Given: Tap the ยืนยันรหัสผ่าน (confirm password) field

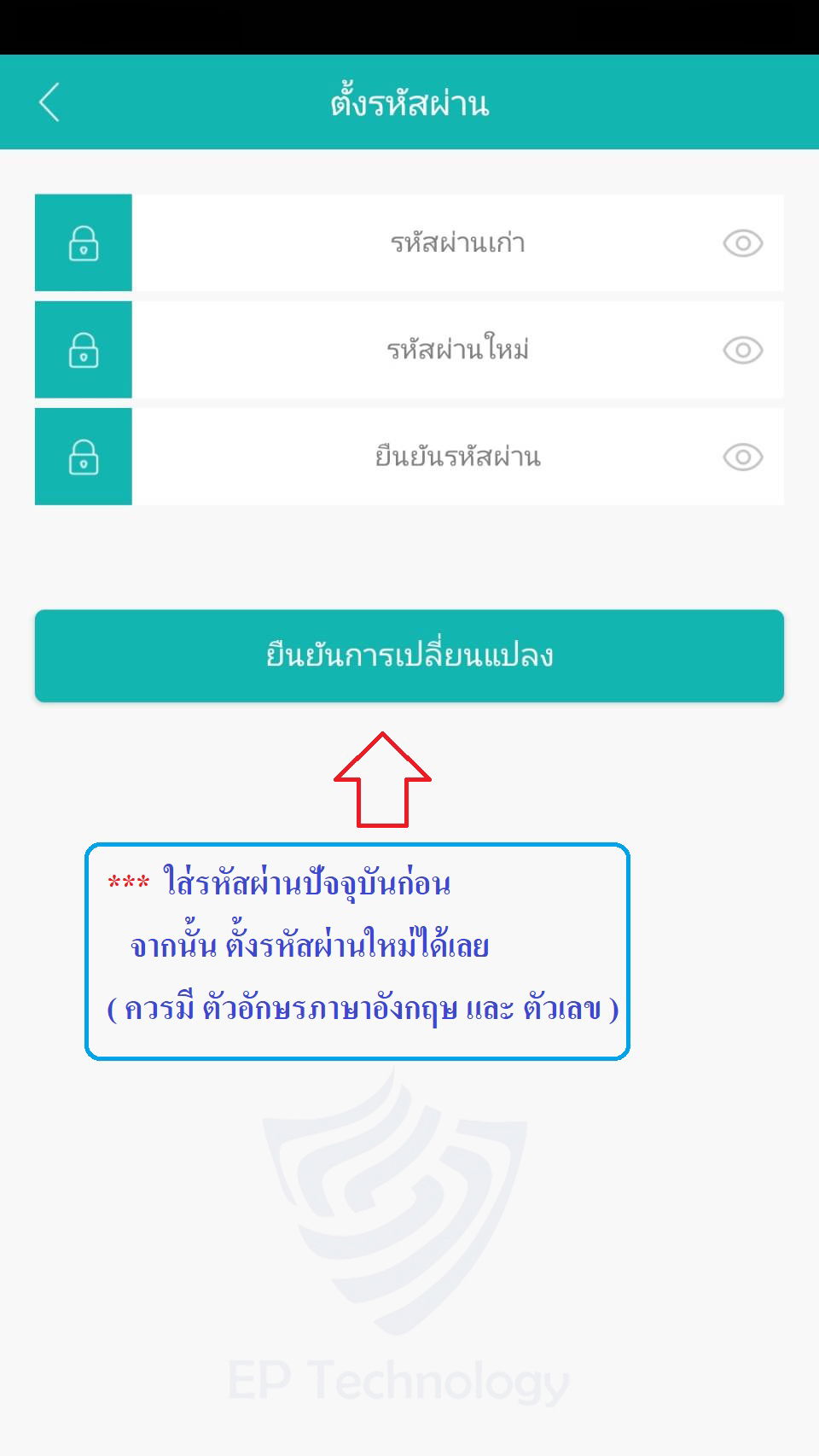Looking at the screenshot, I should [457, 457].
